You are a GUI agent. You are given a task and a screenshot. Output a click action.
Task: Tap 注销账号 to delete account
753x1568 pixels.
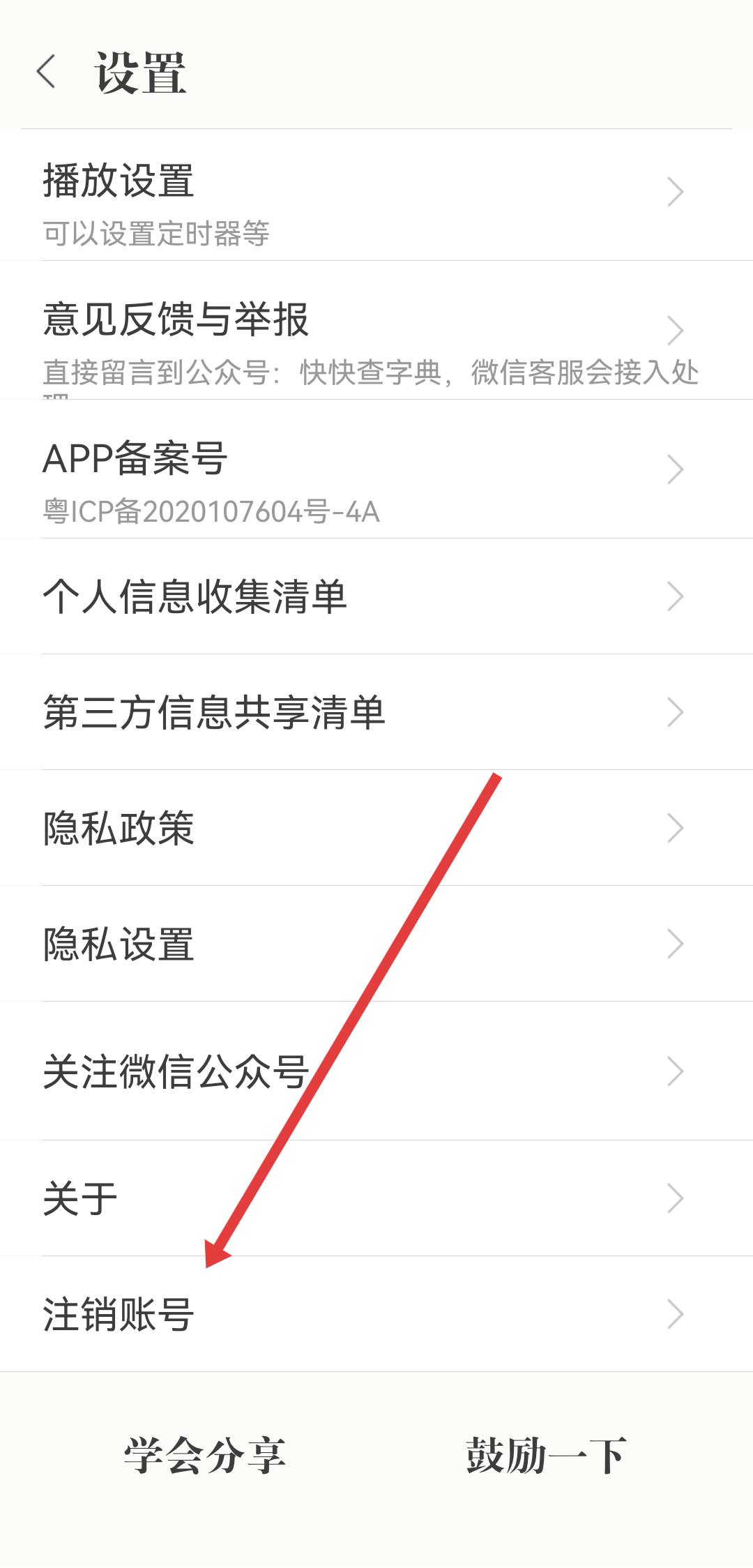pyautogui.click(x=376, y=1314)
